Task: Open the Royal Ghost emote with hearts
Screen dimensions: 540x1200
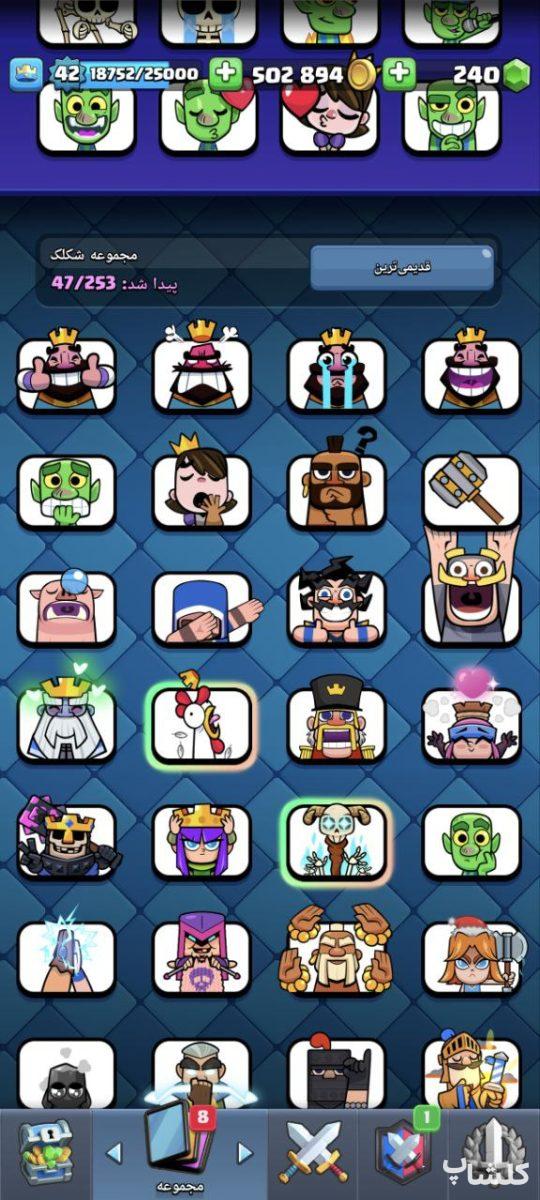Action: [67, 718]
